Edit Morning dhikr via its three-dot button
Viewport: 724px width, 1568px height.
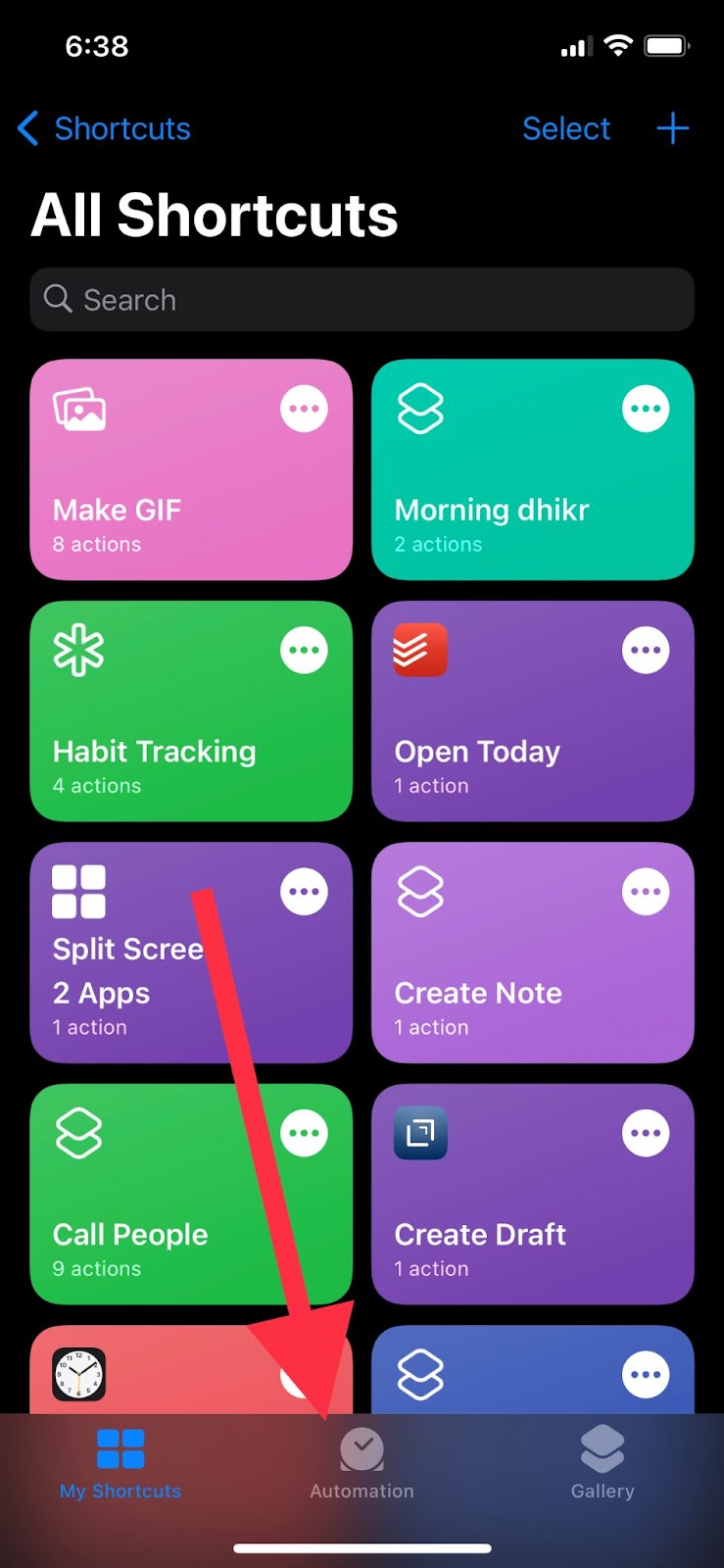click(646, 409)
